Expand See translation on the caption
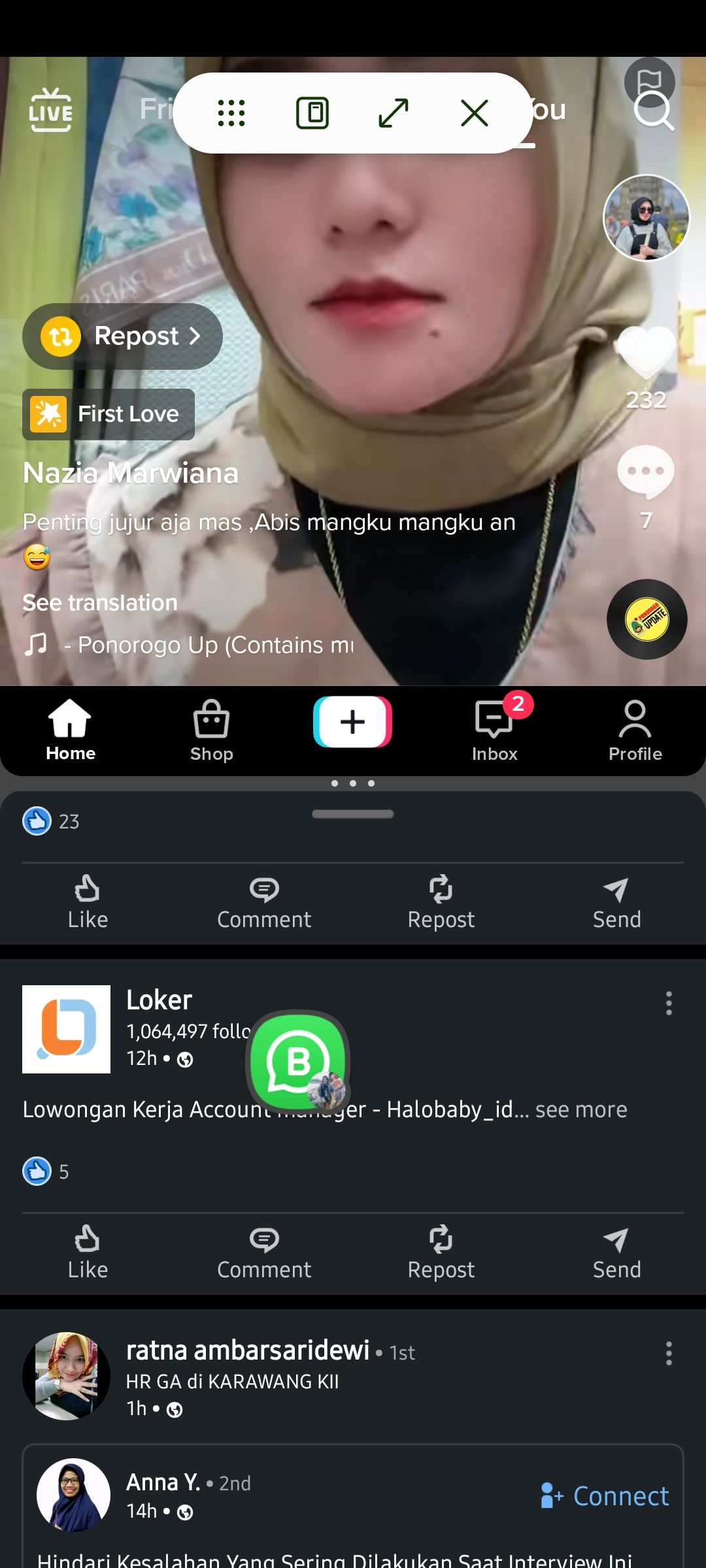 pyautogui.click(x=99, y=602)
